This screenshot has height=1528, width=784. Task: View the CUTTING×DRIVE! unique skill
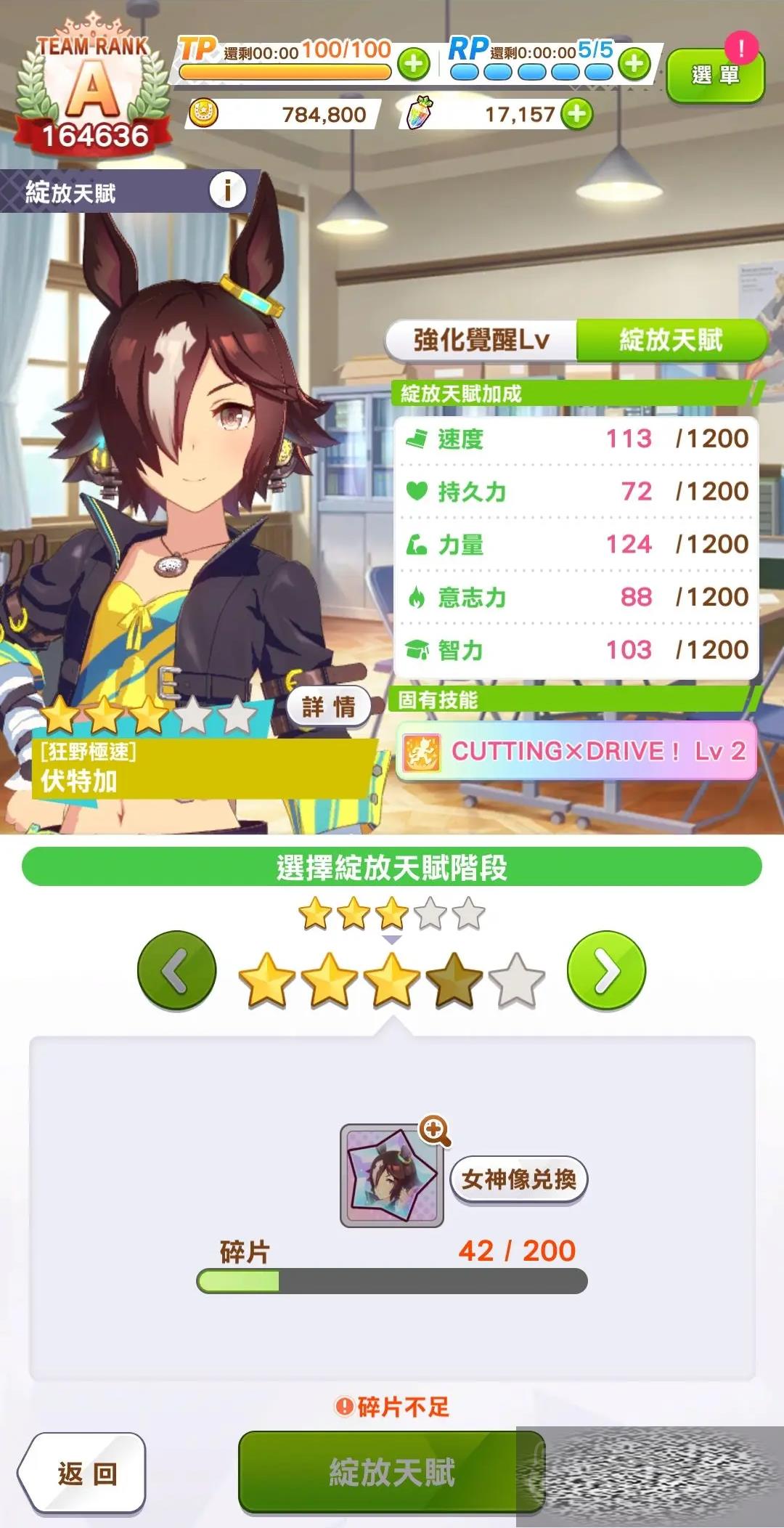tap(576, 751)
